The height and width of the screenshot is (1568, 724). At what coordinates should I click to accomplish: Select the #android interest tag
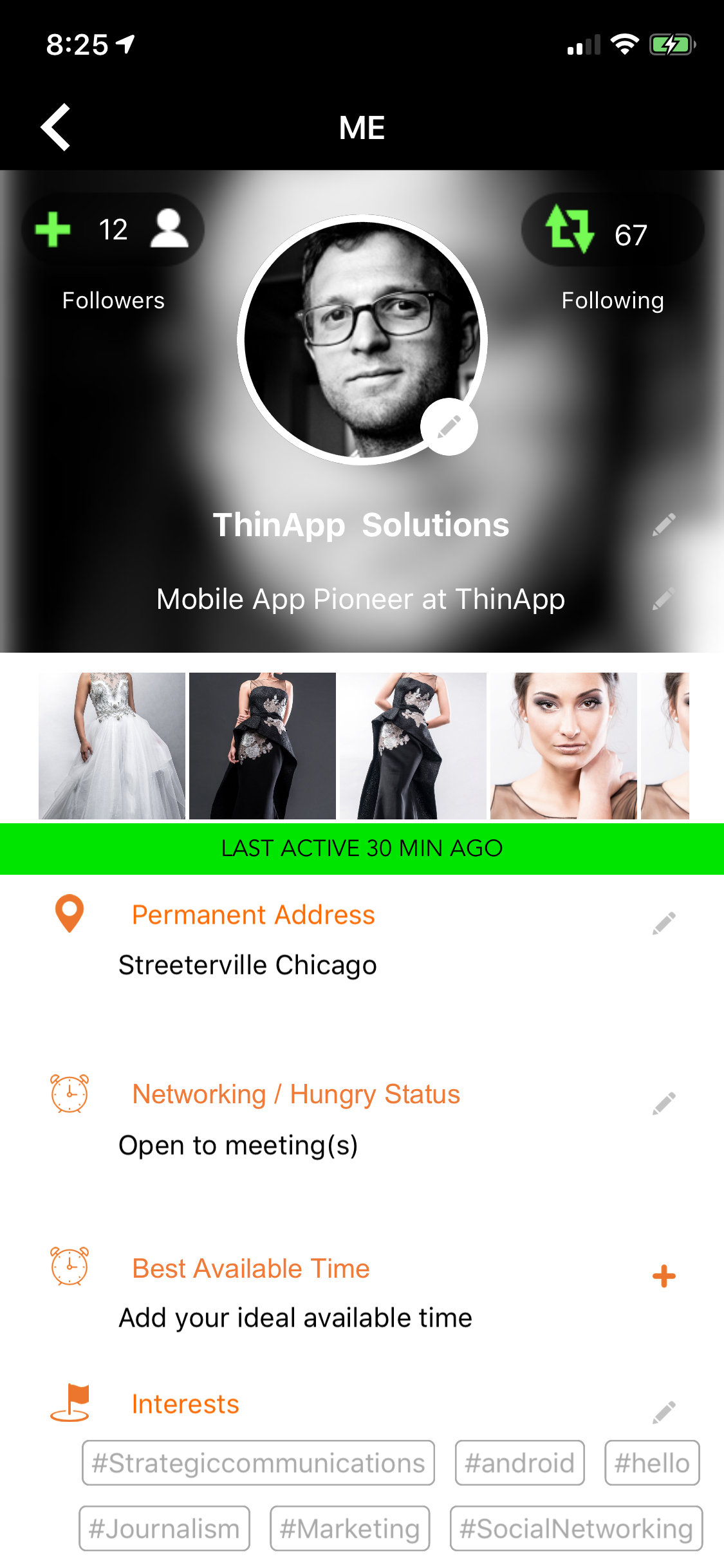(x=519, y=1463)
